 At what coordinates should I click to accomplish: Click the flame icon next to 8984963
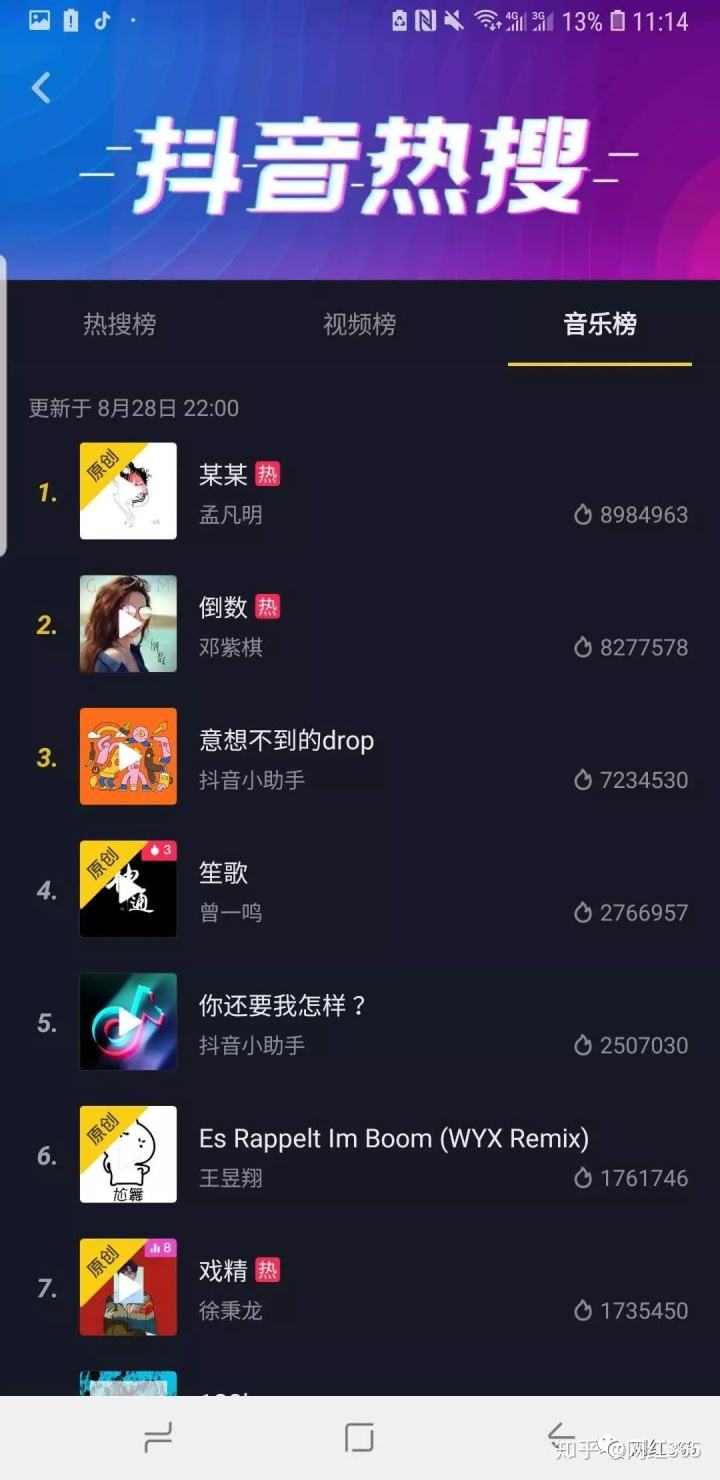pos(583,514)
